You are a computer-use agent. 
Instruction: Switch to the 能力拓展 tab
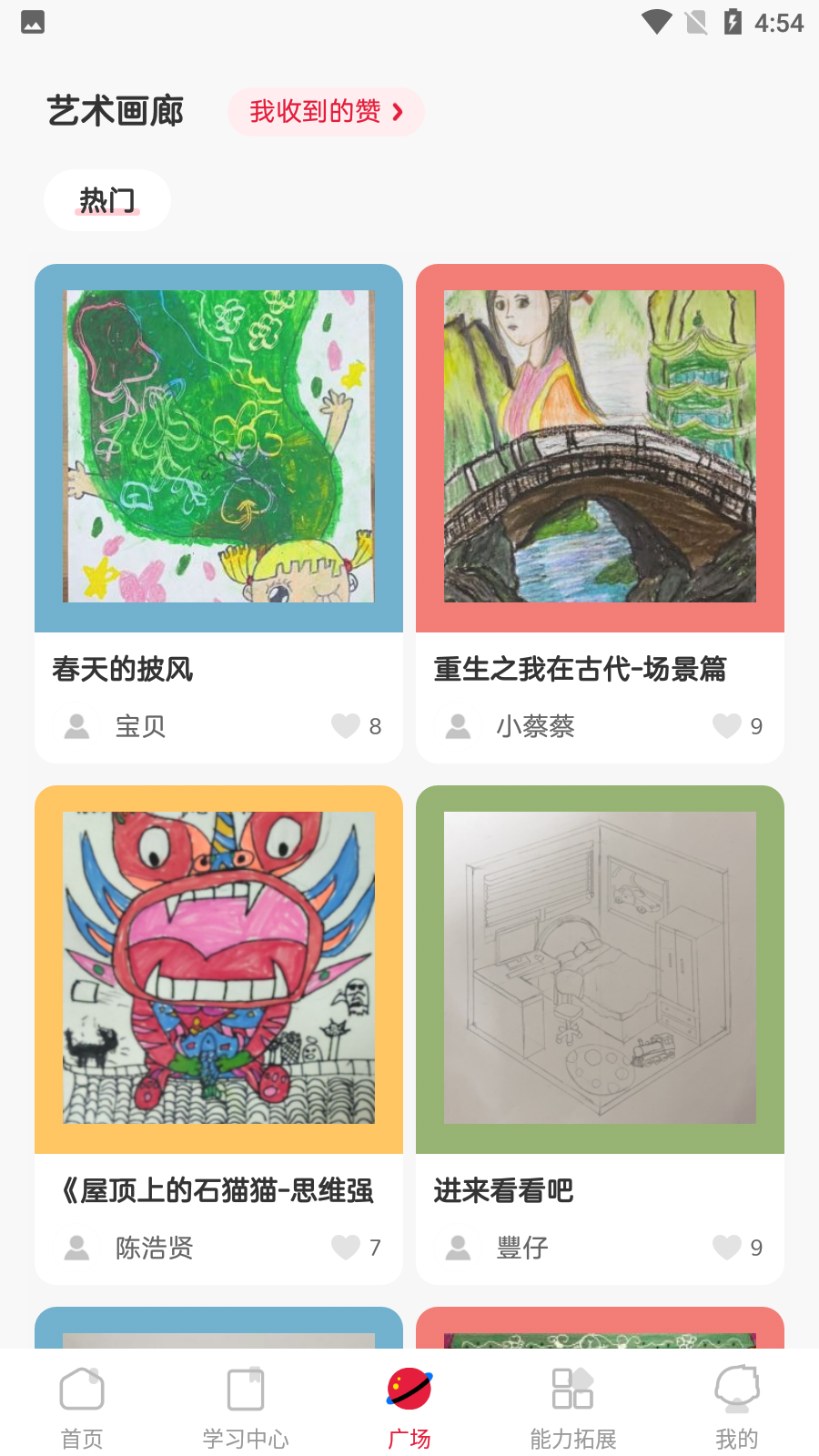pos(573,1407)
